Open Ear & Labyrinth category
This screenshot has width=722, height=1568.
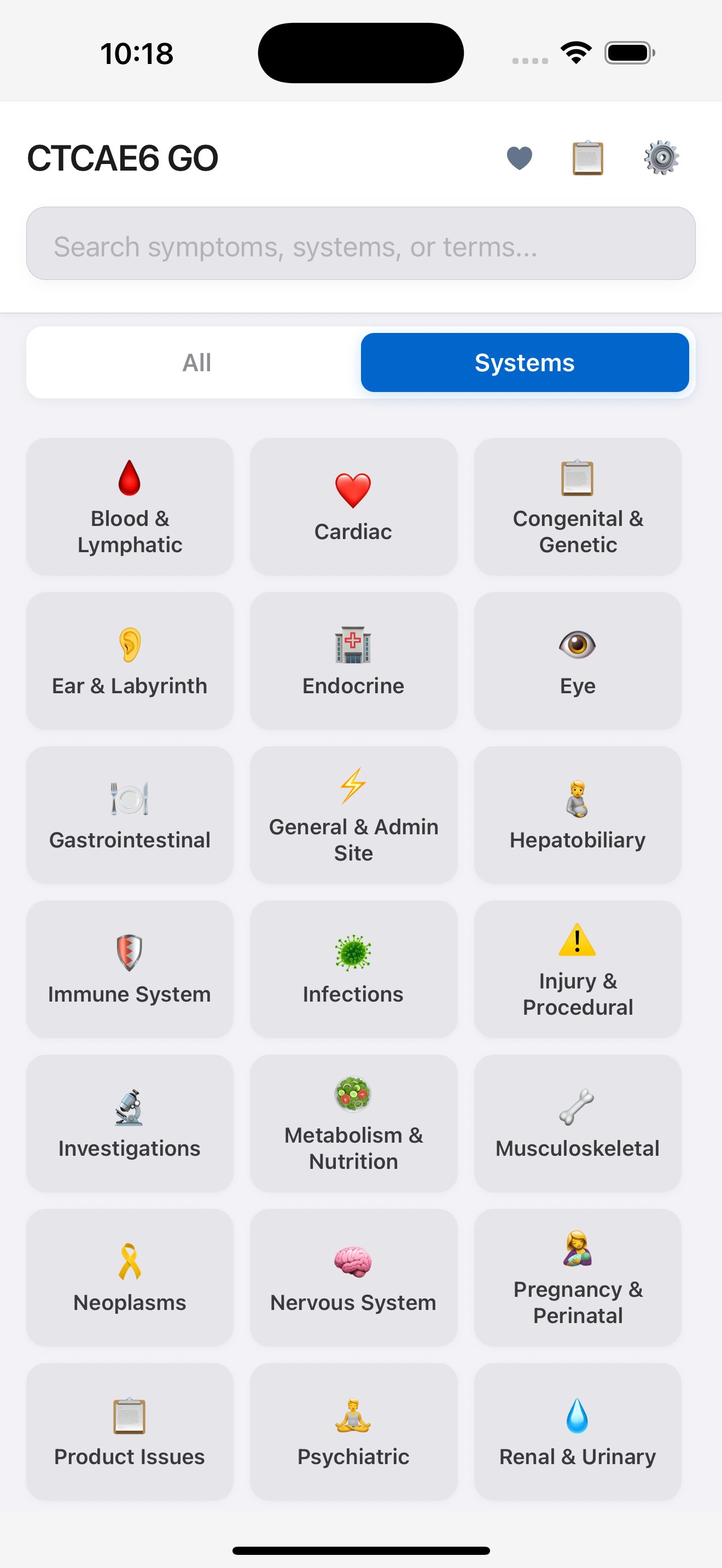tap(130, 661)
